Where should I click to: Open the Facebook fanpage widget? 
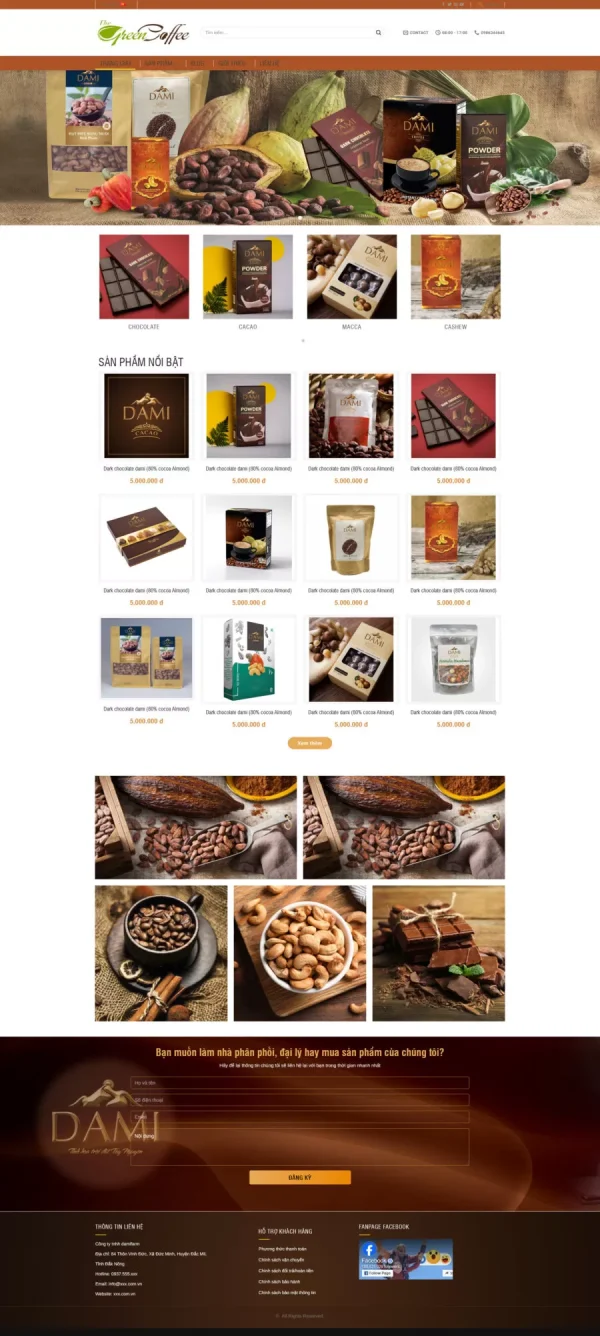click(406, 1259)
